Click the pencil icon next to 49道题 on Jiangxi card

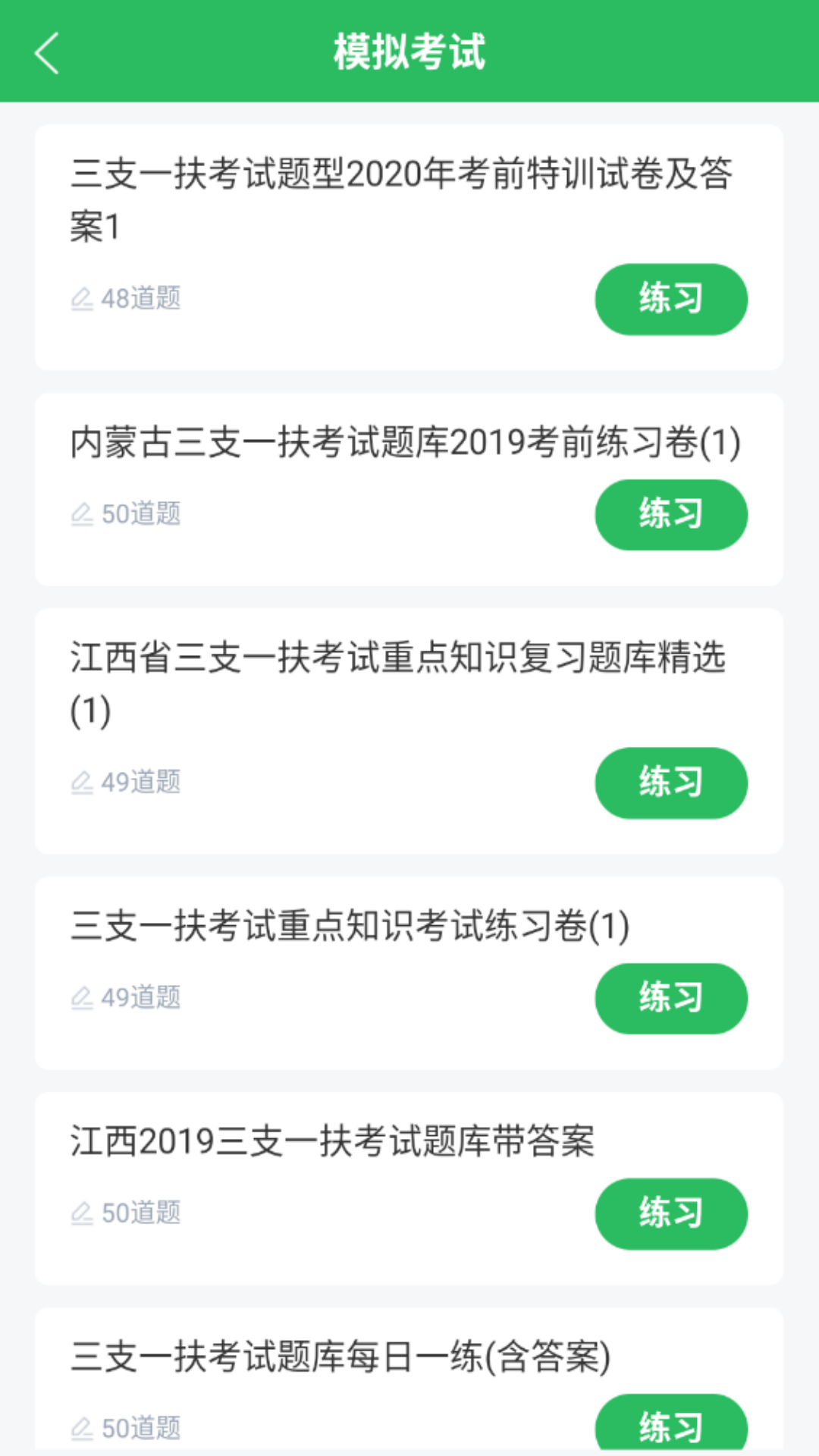pyautogui.click(x=83, y=781)
